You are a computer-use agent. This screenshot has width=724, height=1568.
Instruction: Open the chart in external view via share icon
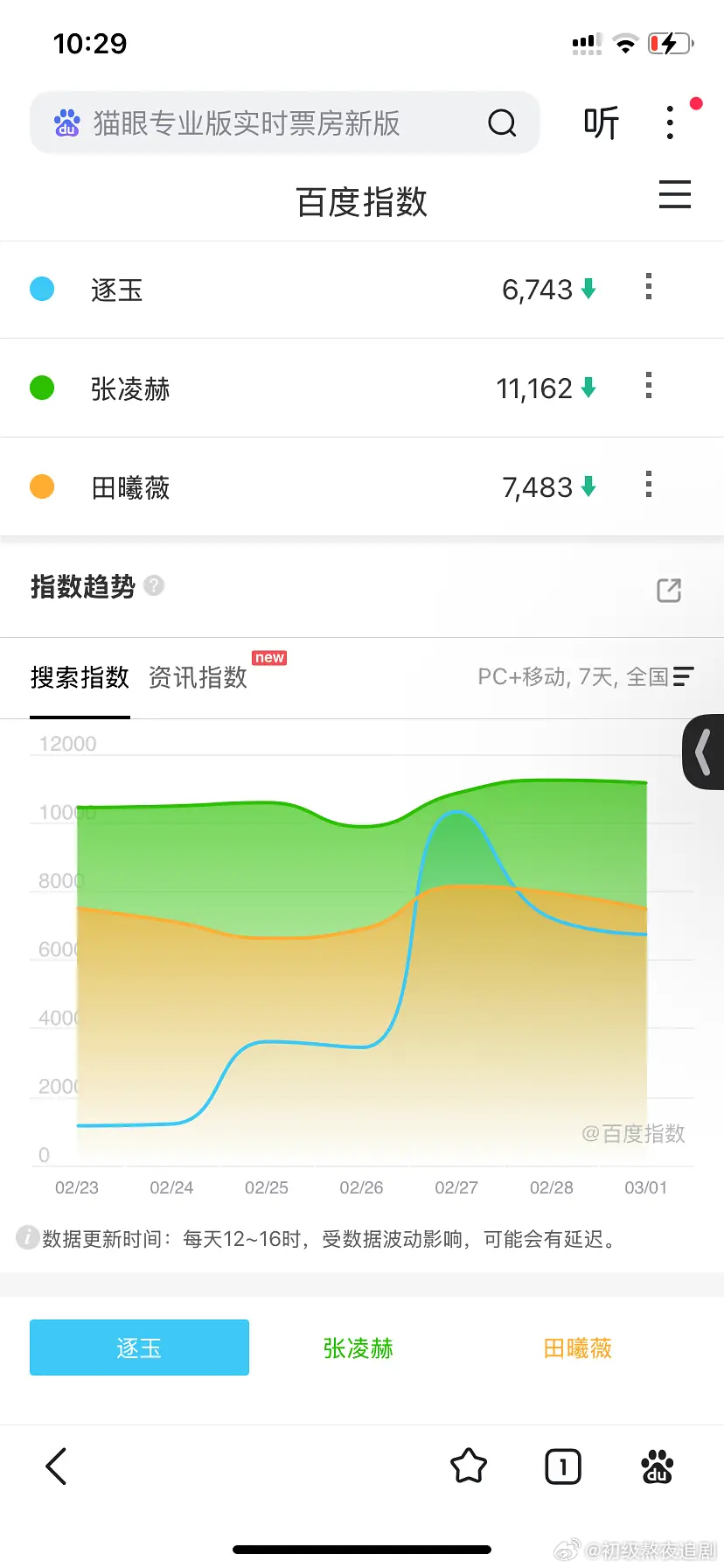(x=668, y=591)
